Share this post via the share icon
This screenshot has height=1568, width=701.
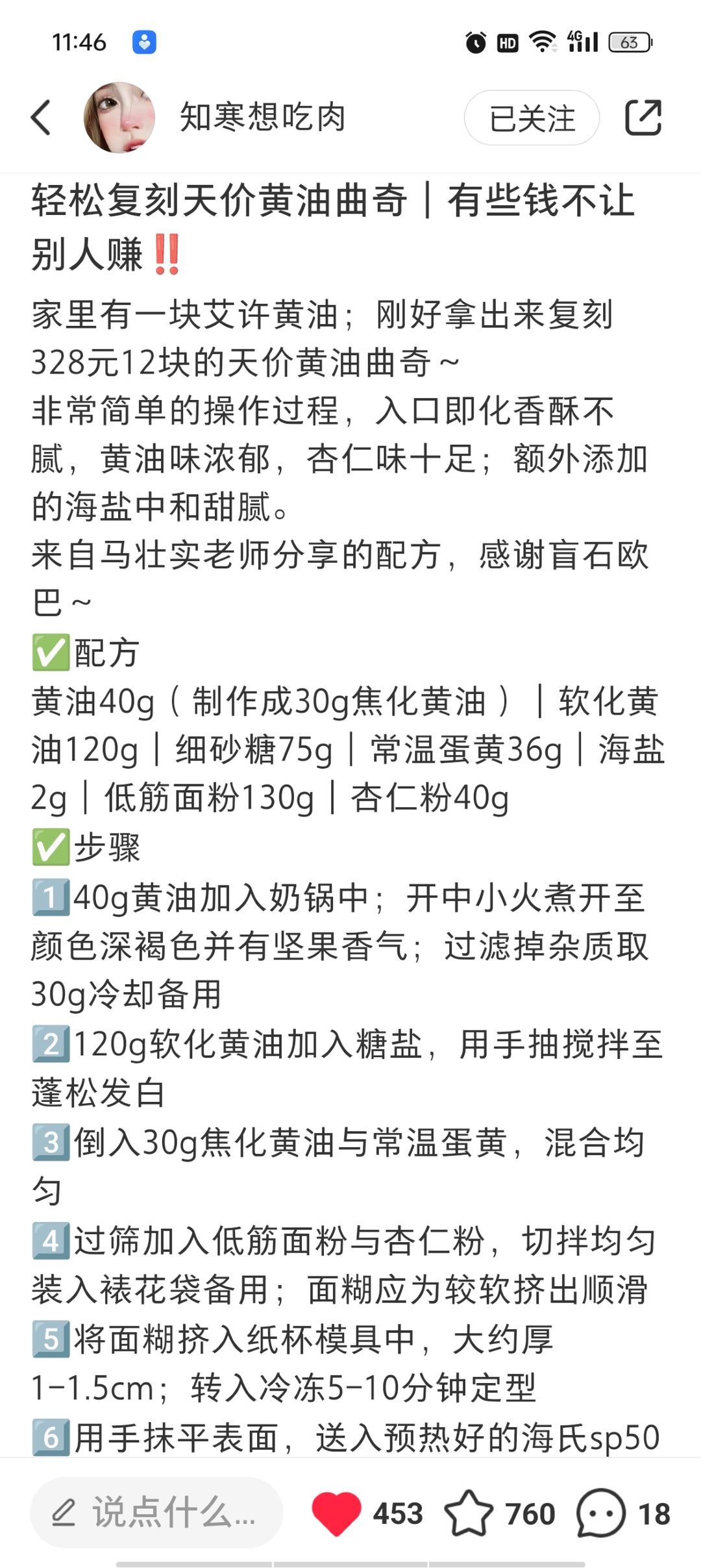(x=643, y=118)
